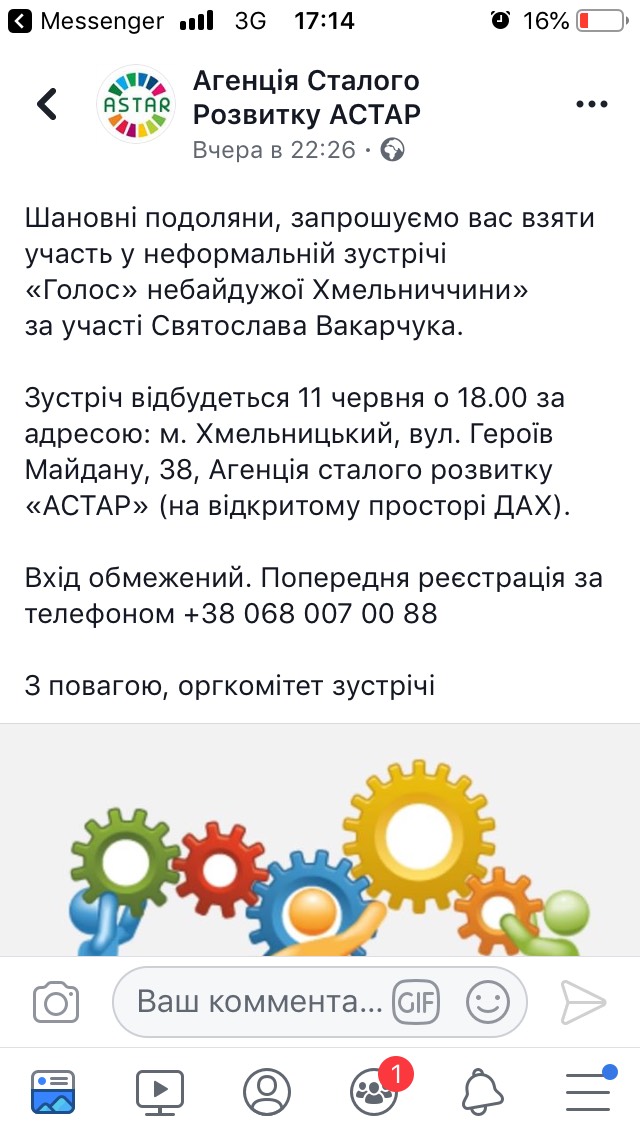The height and width of the screenshot is (1136, 640).
Task: Focus the comment input field
Action: tap(260, 1002)
